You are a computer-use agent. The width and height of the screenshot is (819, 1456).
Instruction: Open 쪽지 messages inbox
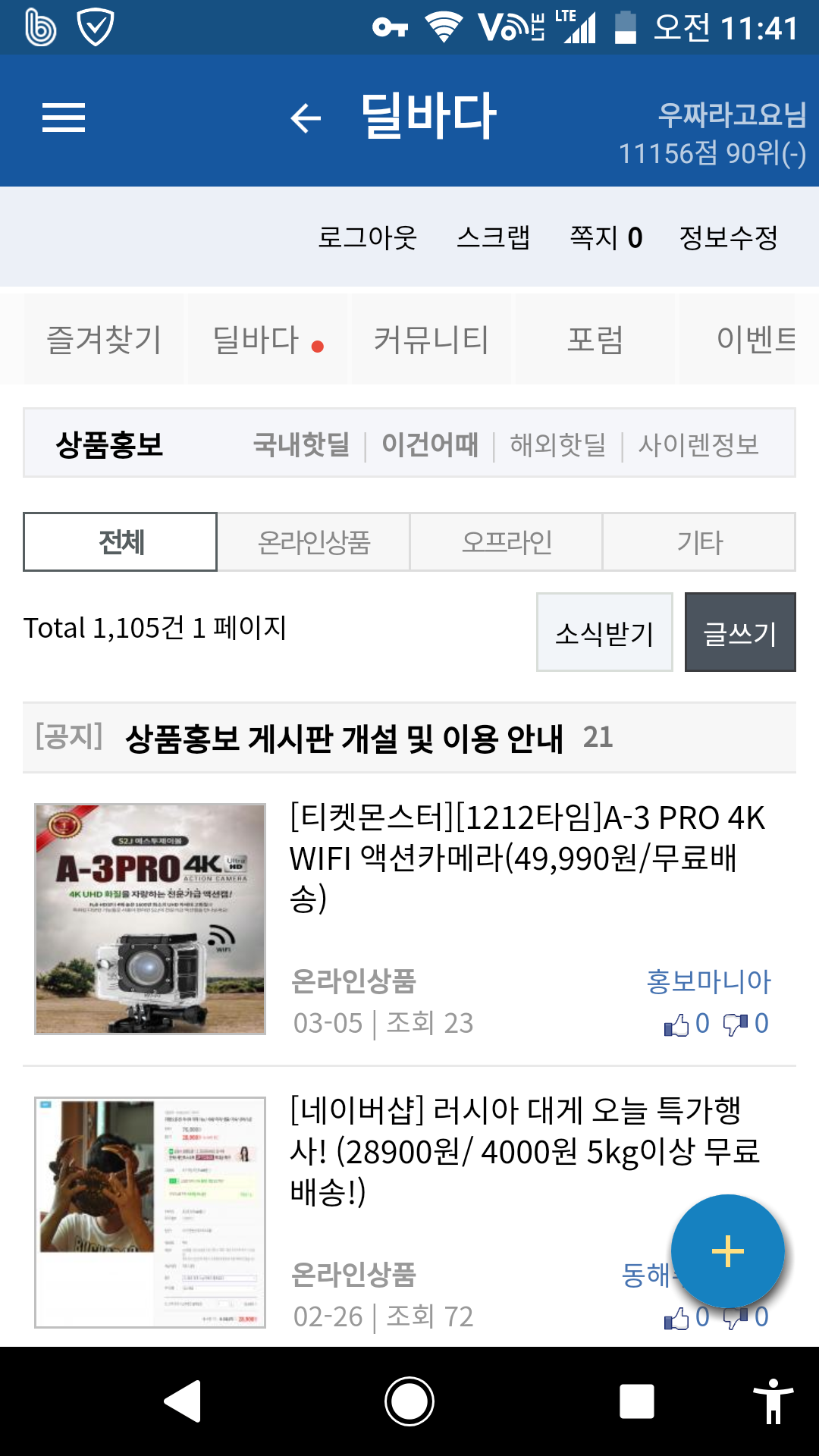click(x=606, y=237)
